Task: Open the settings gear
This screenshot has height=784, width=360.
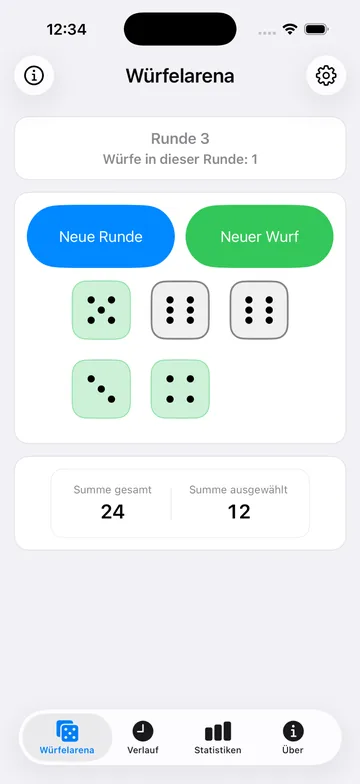Action: (326, 76)
